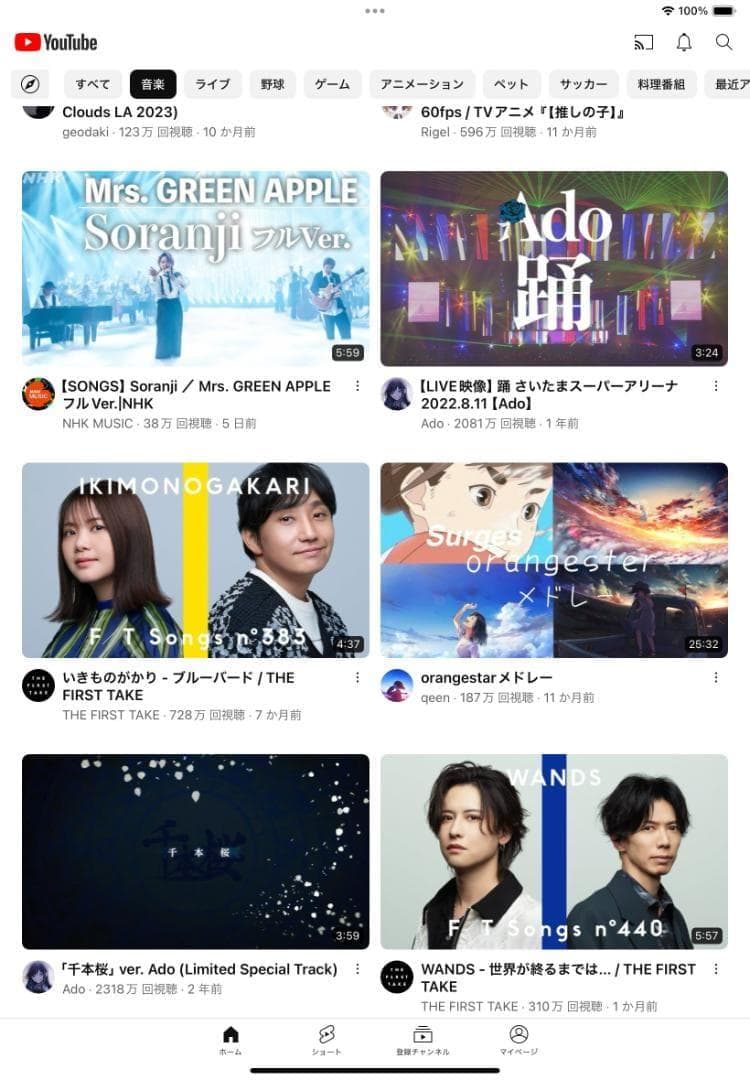The height and width of the screenshot is (1080, 750).
Task: Switch to the ショート tab
Action: 326,1039
